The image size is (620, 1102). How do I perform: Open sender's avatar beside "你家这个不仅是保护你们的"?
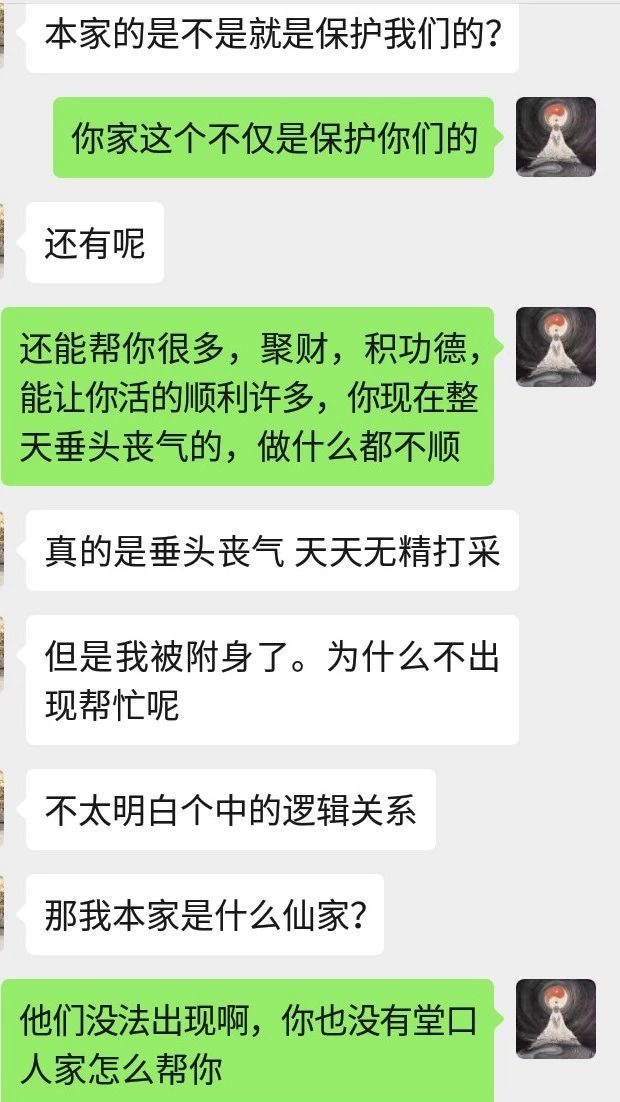555,137
